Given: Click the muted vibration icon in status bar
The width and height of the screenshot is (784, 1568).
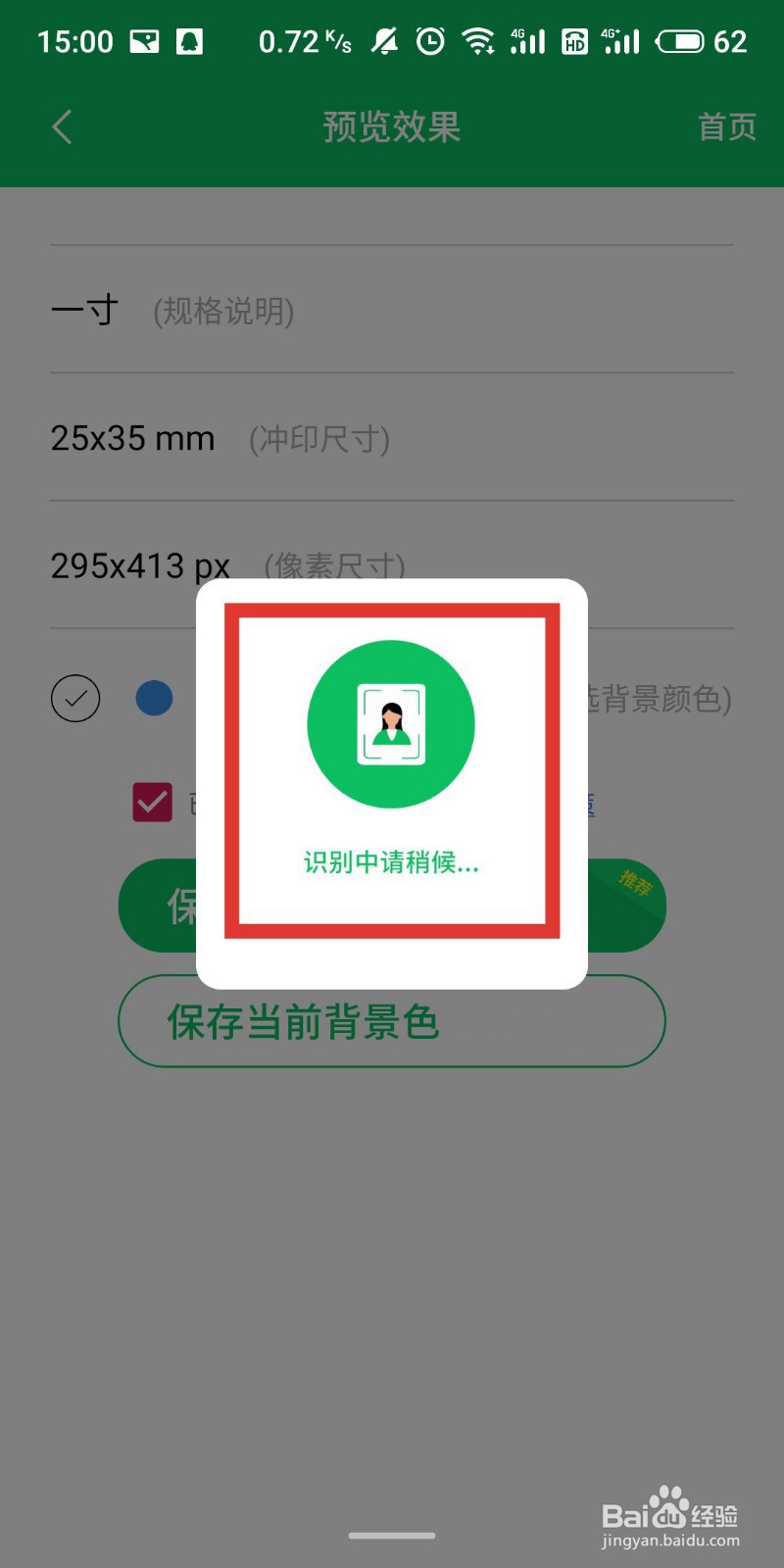Looking at the screenshot, I should click(x=383, y=41).
